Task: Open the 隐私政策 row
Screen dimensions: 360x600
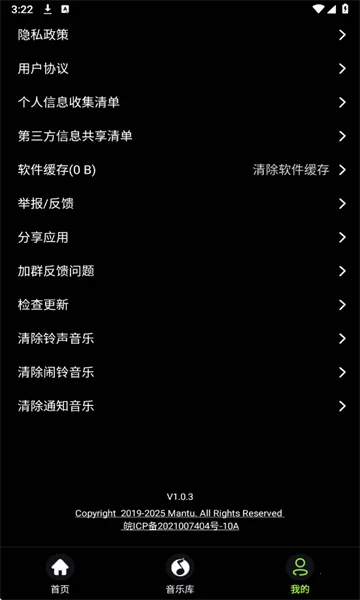Action: click(180, 35)
